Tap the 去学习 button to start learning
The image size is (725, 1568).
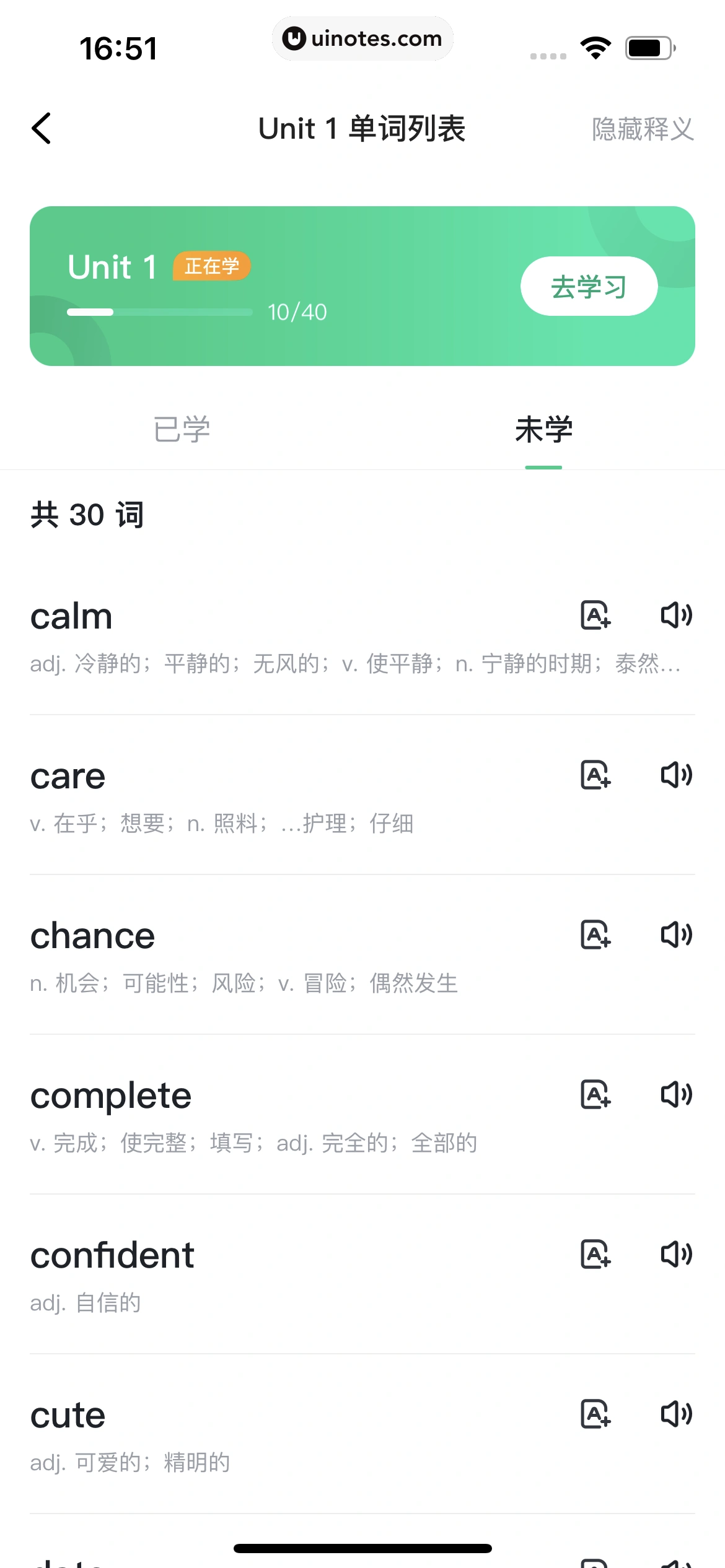[x=589, y=285]
